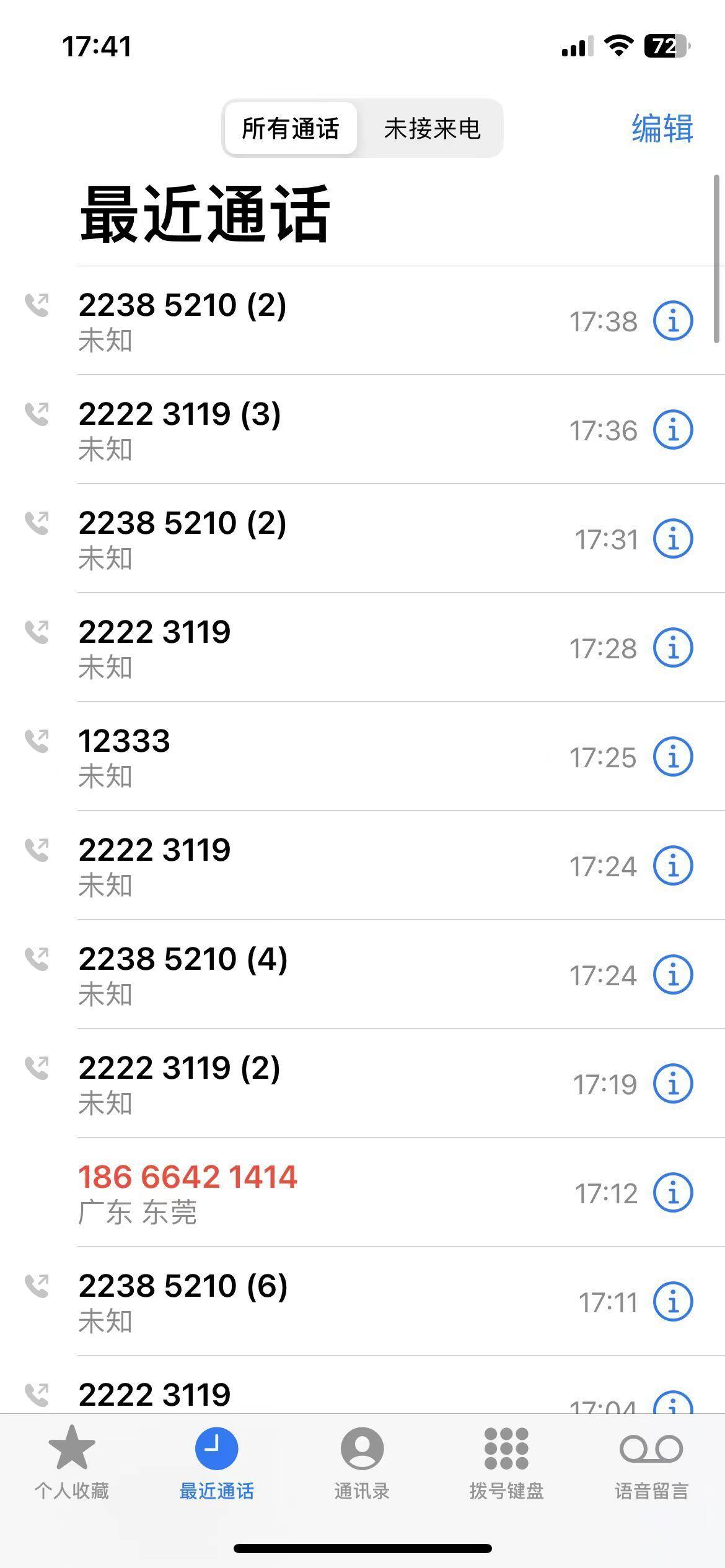View info for 2238 5210 (4) call
This screenshot has height=1568, width=725.
[x=673, y=975]
